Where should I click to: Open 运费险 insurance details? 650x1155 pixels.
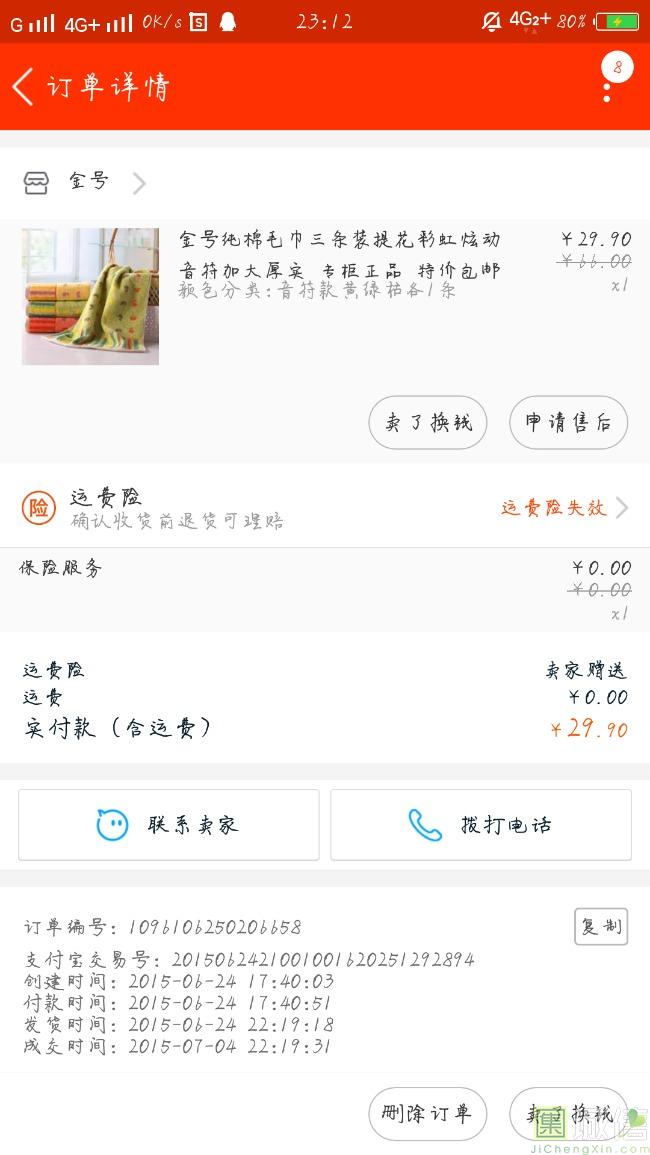(x=325, y=507)
